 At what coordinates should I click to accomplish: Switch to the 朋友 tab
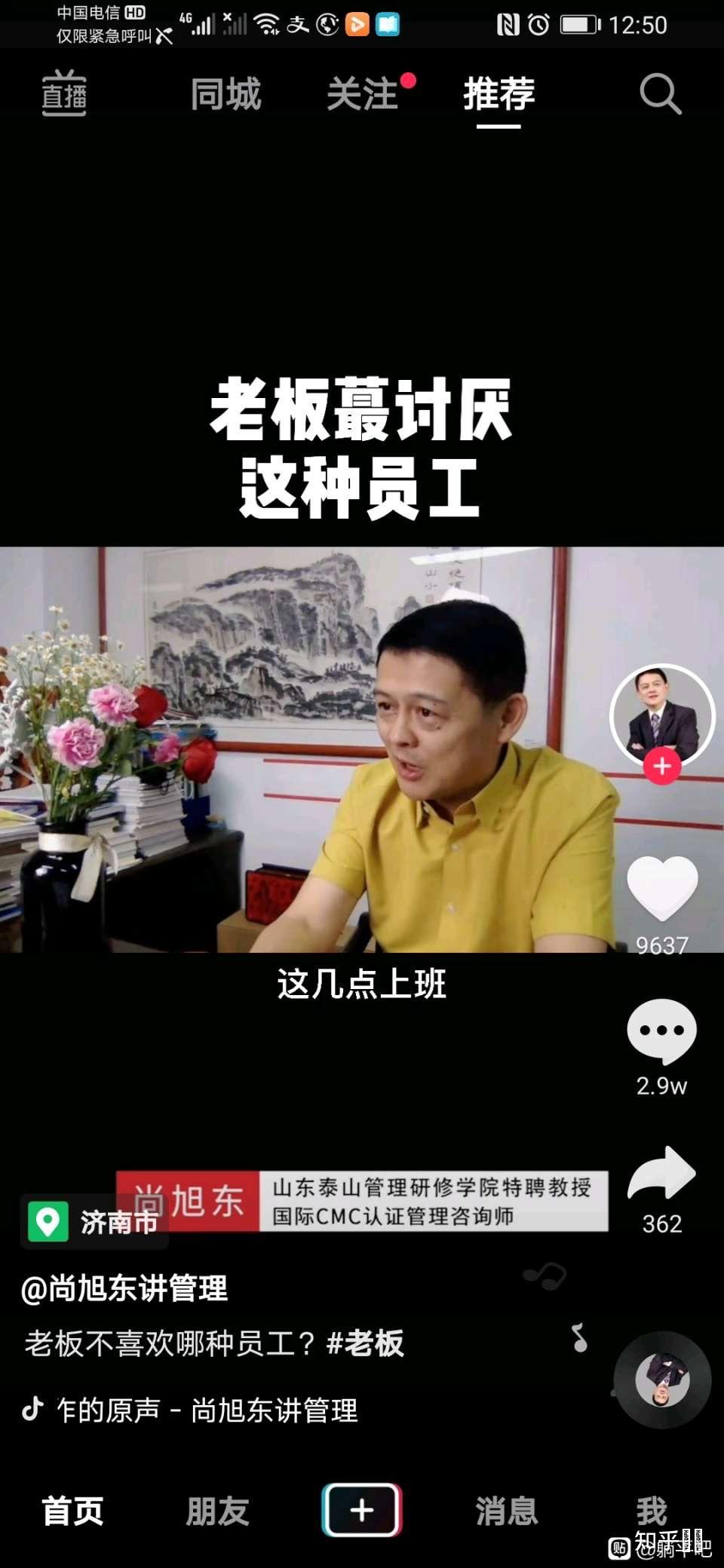click(x=217, y=1511)
